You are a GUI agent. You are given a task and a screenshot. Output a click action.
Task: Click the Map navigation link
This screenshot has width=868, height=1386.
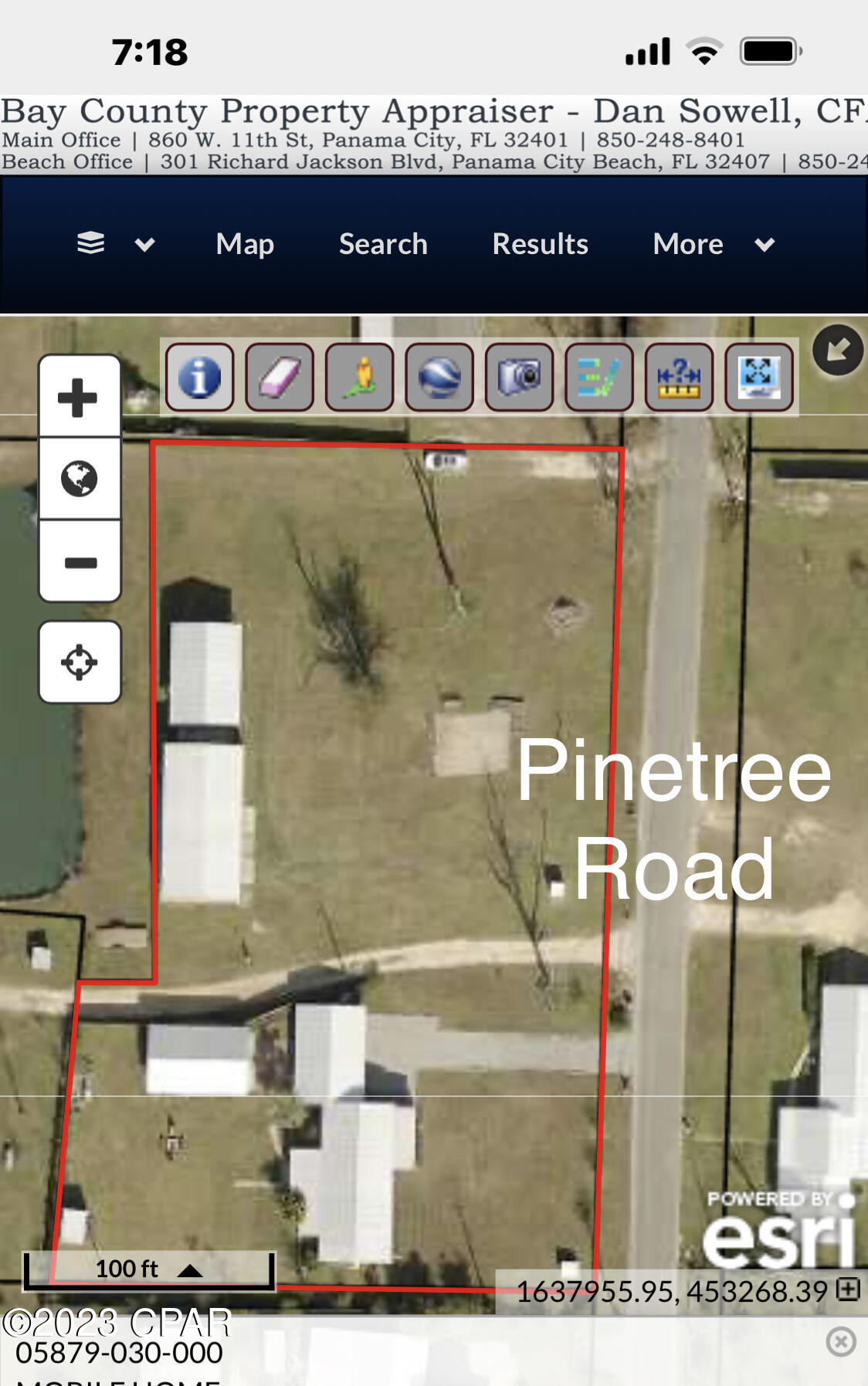[245, 244]
